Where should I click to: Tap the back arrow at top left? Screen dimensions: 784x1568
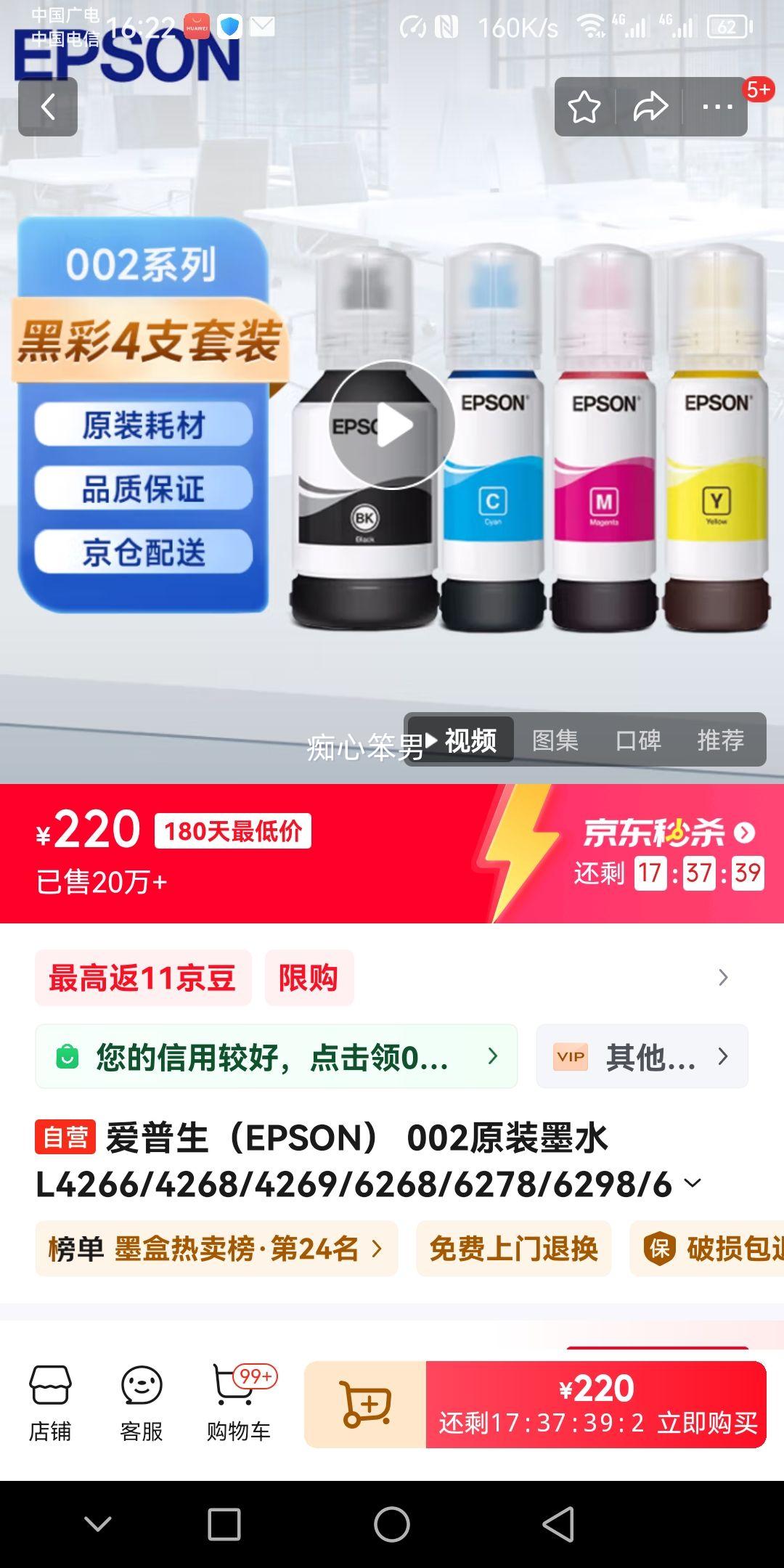48,106
